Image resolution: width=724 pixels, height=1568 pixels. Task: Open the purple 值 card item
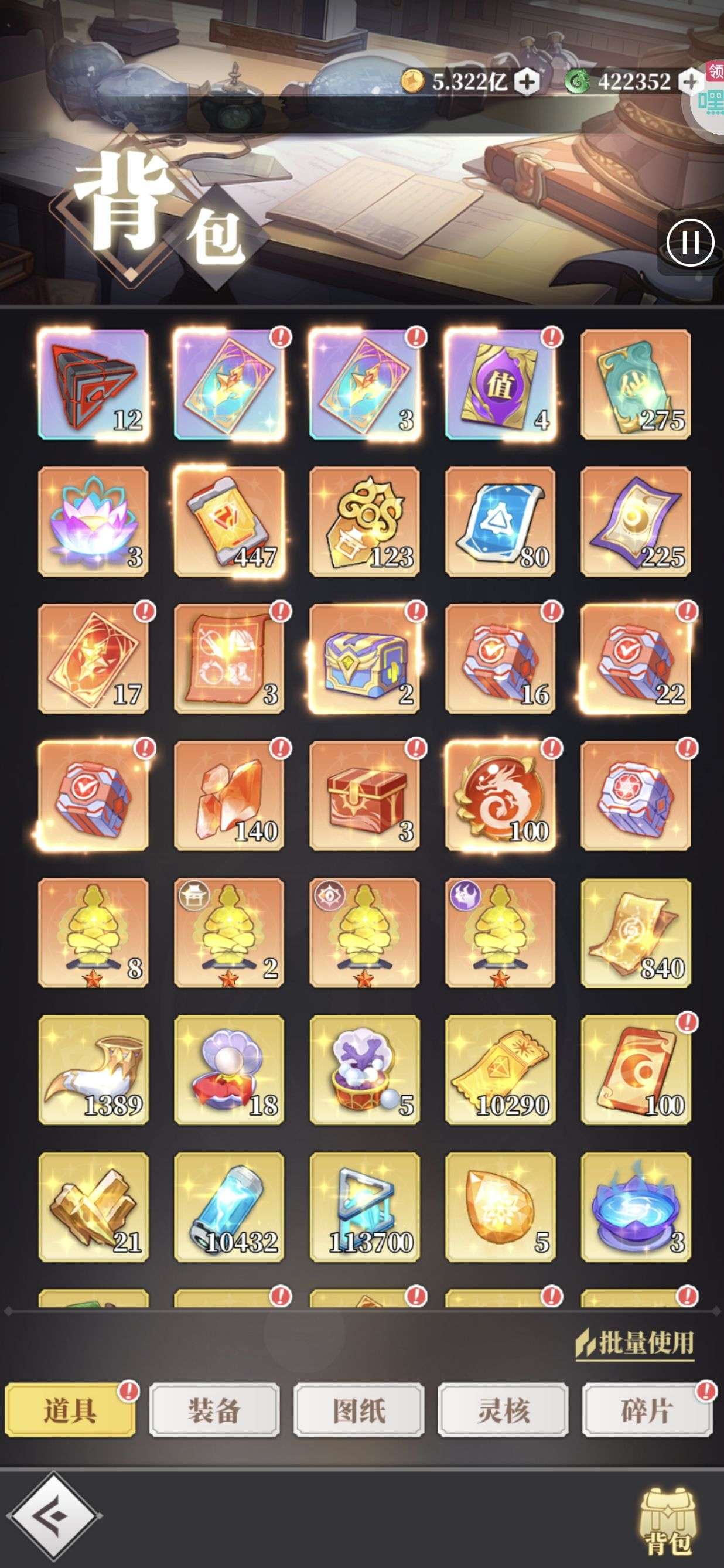pyautogui.click(x=500, y=385)
